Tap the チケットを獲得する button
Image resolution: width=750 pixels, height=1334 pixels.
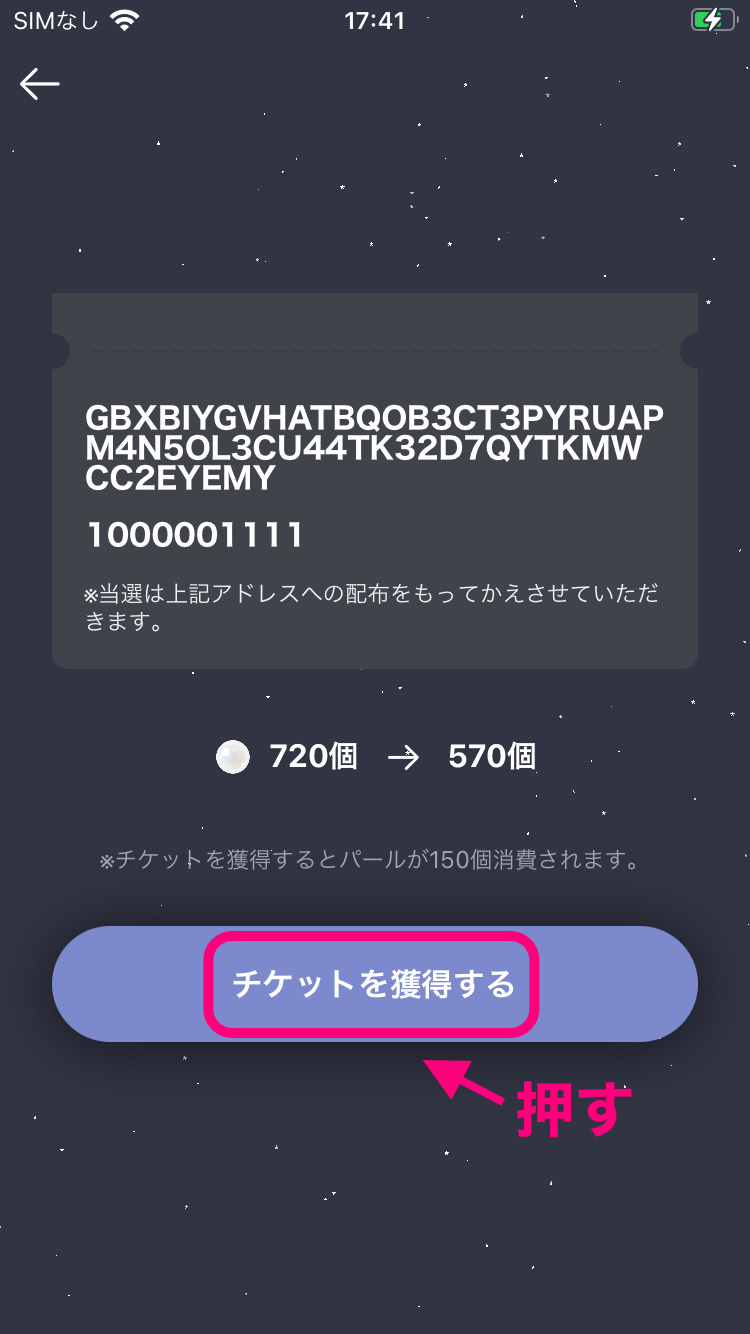click(x=375, y=984)
